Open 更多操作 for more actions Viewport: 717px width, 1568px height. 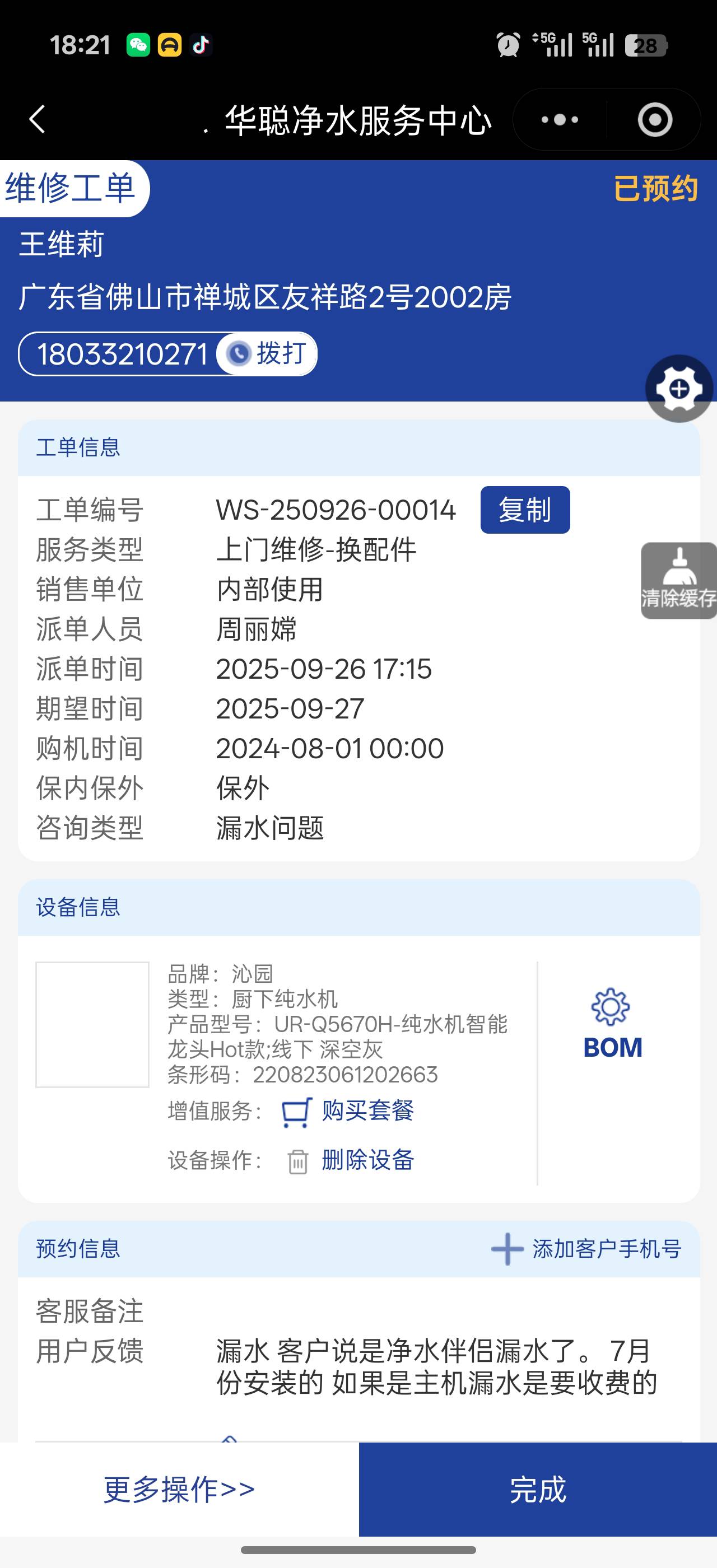coord(179,1490)
